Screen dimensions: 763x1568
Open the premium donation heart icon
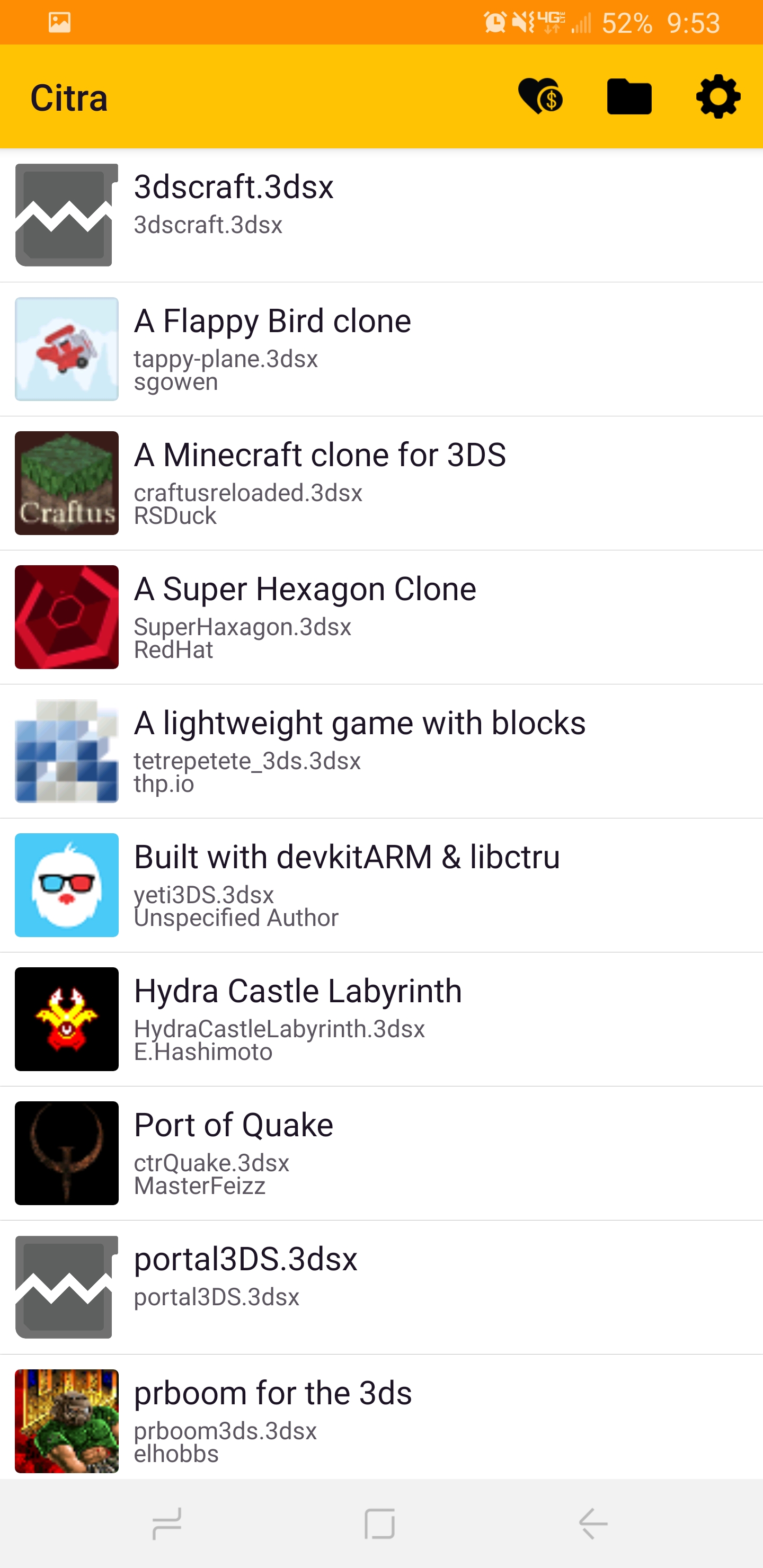pyautogui.click(x=540, y=97)
